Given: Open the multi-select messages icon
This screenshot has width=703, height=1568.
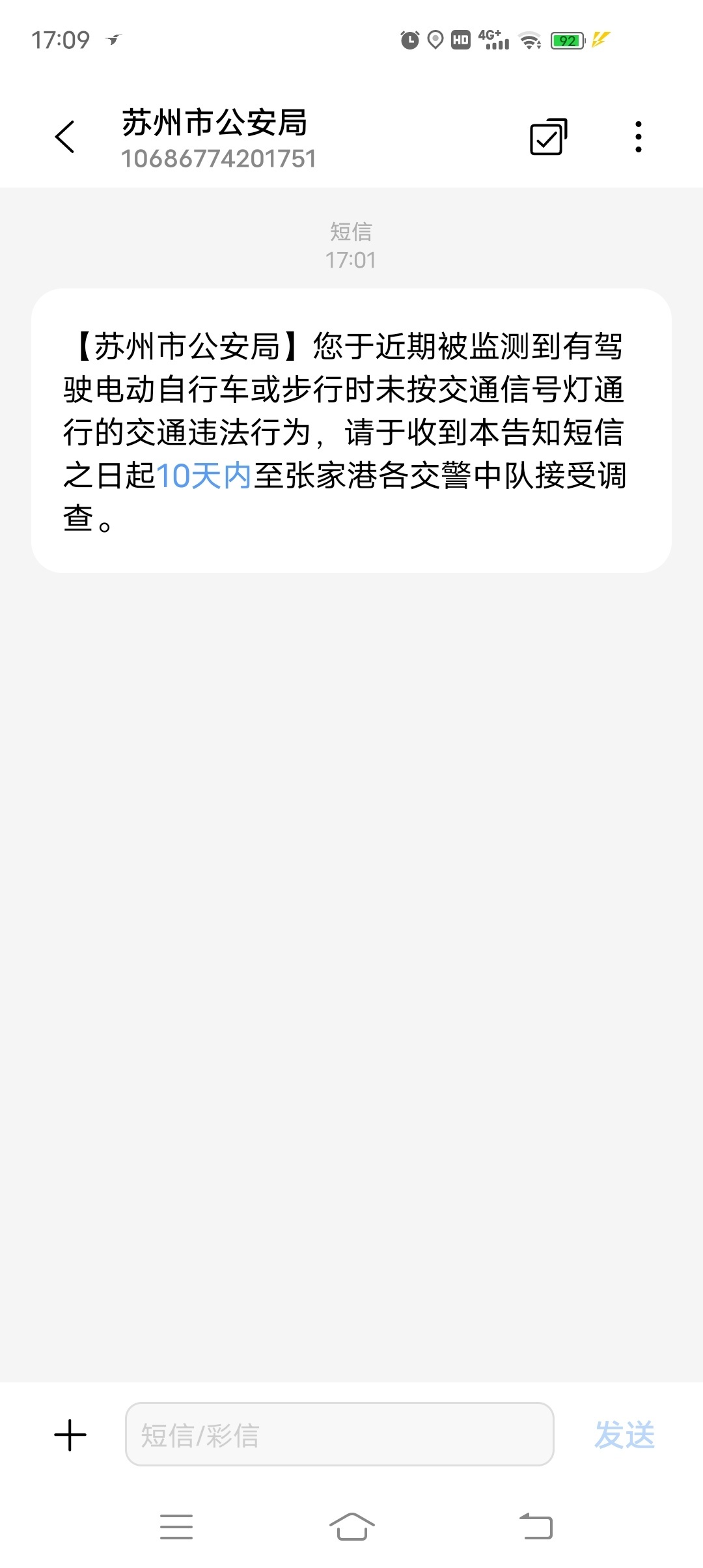Looking at the screenshot, I should [548, 137].
